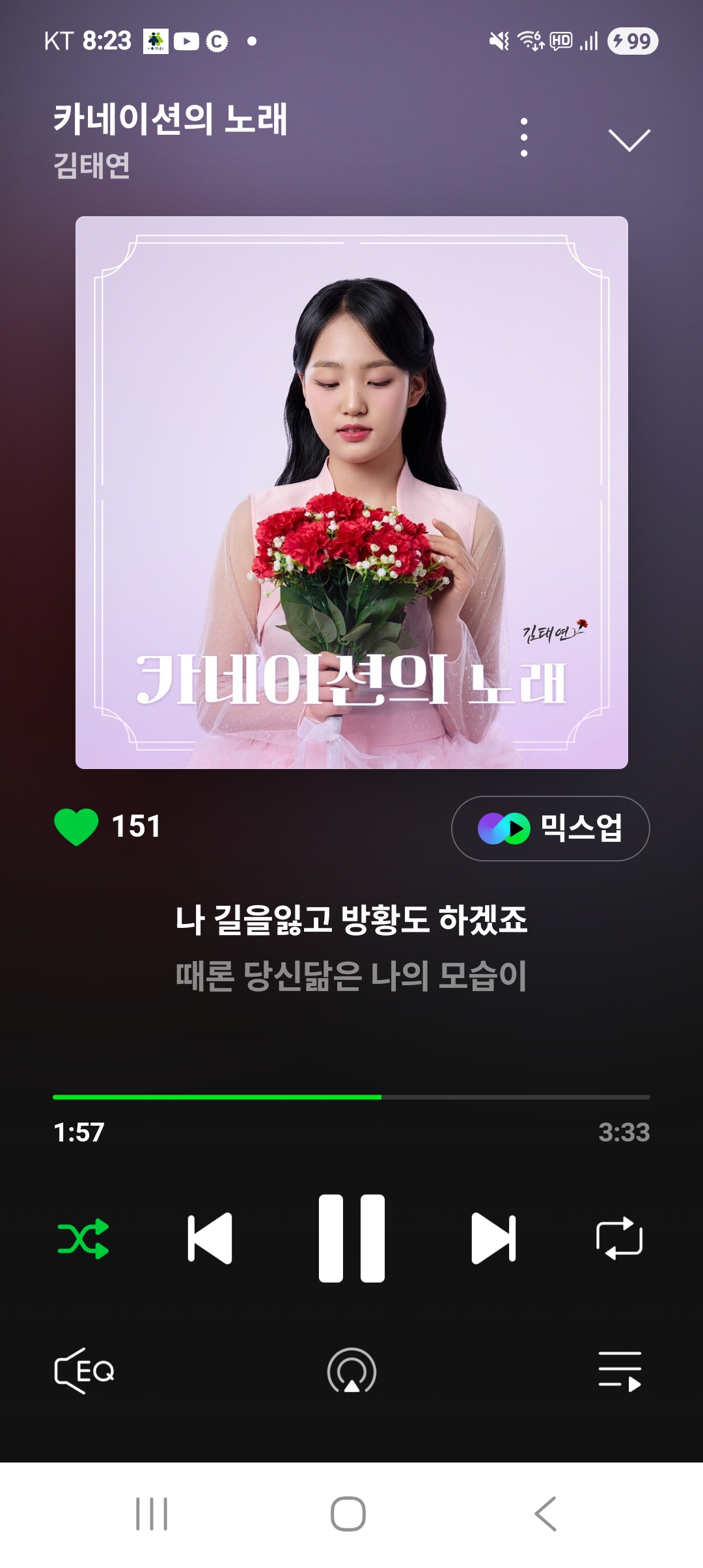The width and height of the screenshot is (703, 1568).
Task: Open artist 김태연's page
Action: coord(92,165)
